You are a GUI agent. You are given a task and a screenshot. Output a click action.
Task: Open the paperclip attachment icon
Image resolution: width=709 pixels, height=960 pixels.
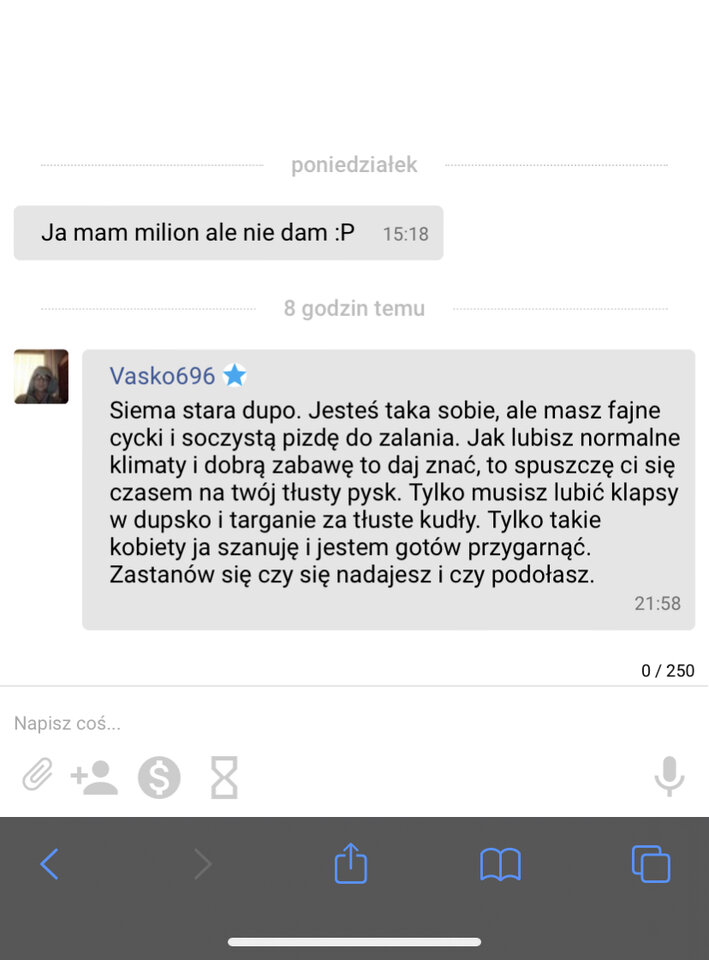coord(37,775)
